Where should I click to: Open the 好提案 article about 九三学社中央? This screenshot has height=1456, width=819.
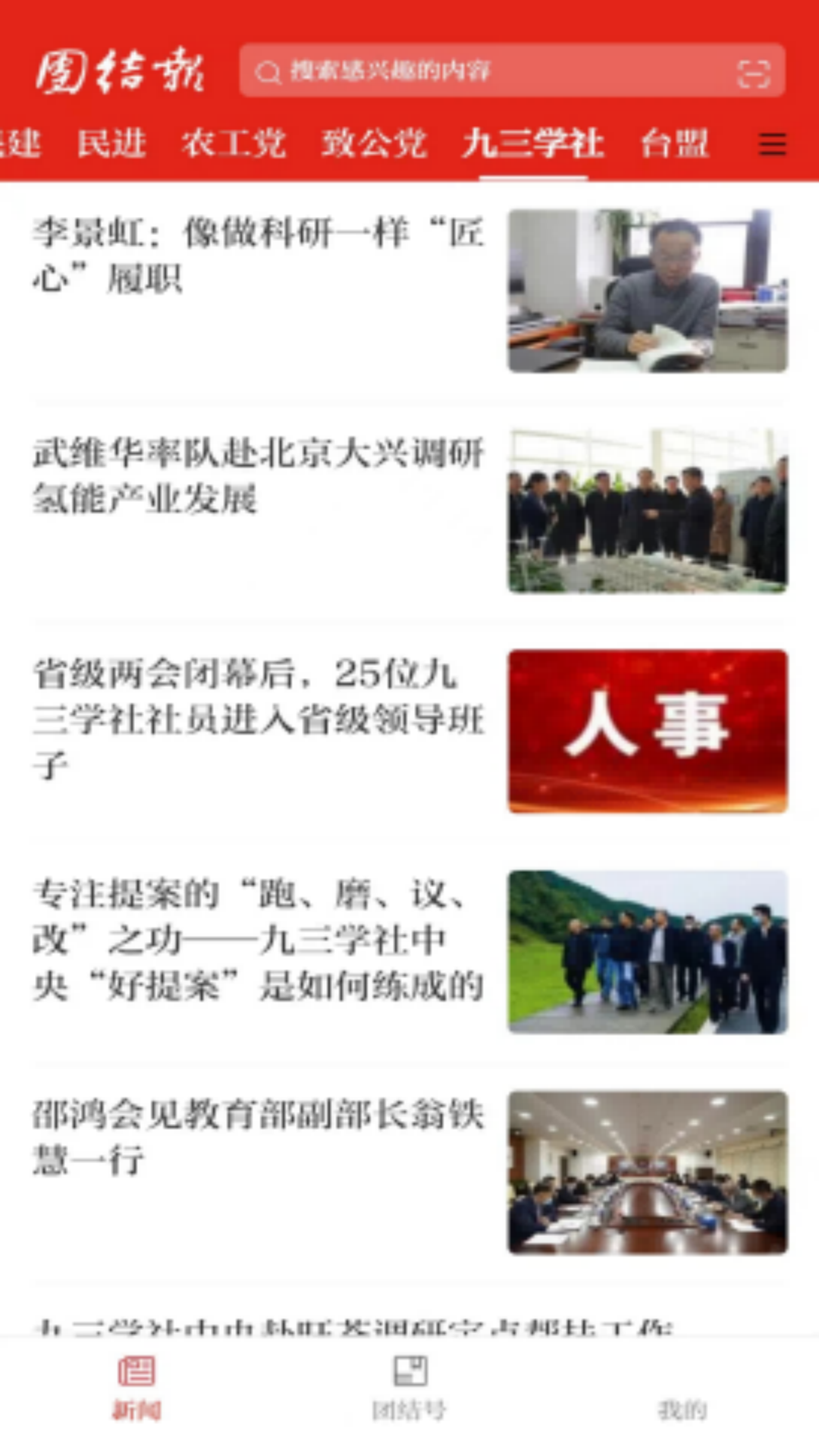258,940
